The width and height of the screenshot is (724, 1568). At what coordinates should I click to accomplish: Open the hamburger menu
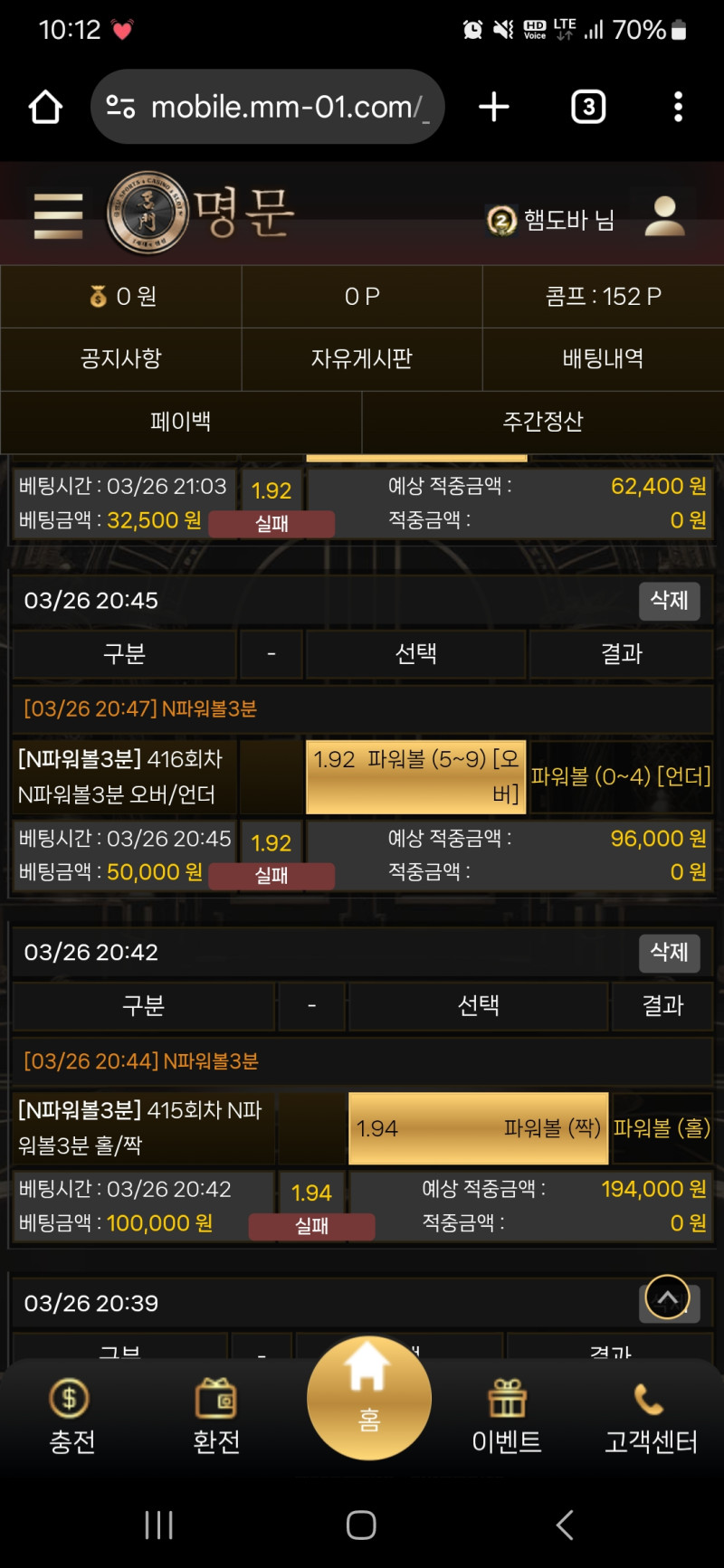click(x=58, y=215)
